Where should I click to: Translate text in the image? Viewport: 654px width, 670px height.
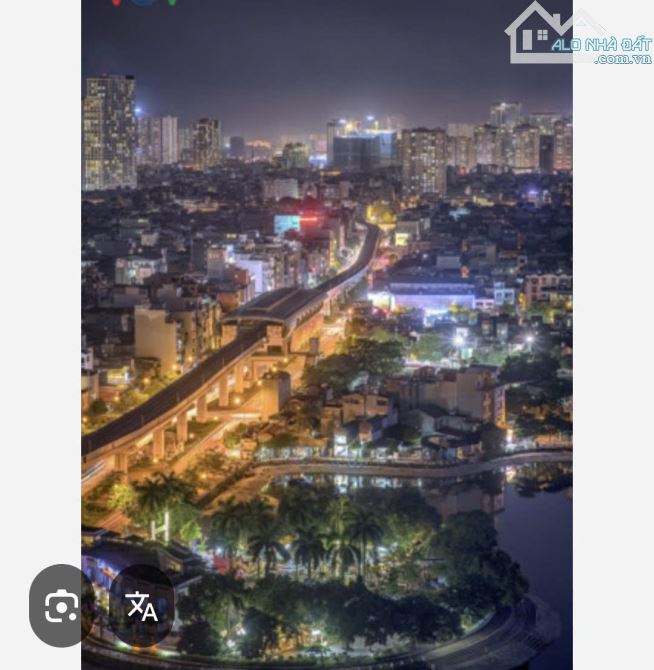pyautogui.click(x=141, y=606)
